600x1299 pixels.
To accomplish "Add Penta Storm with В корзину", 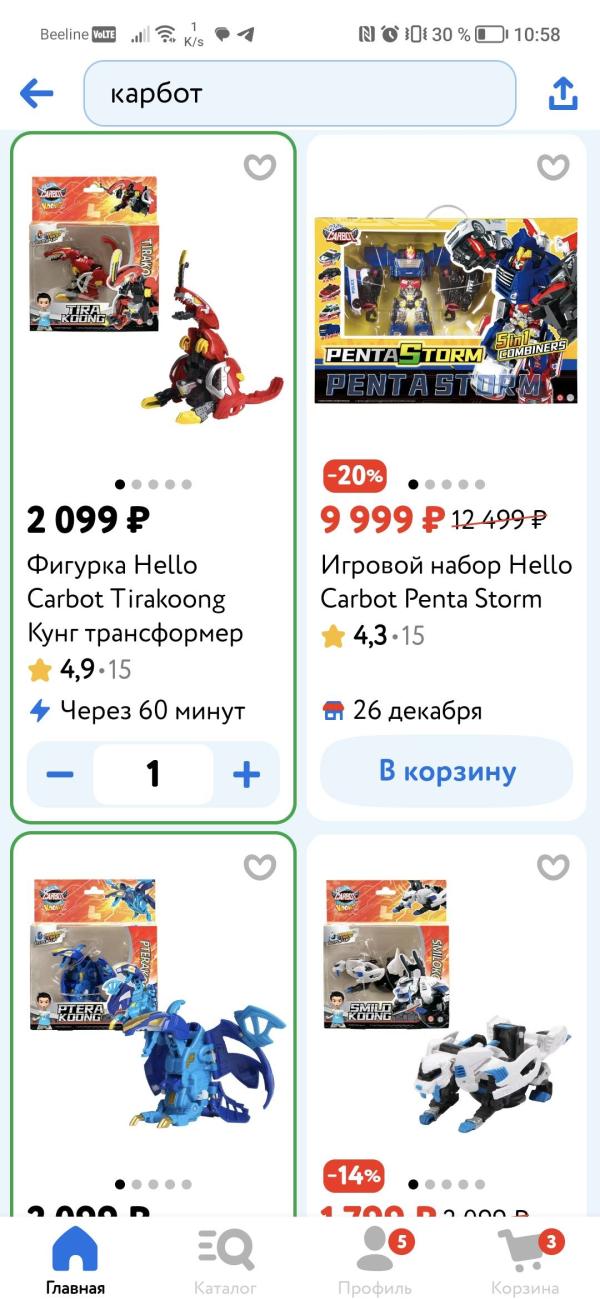I will coord(446,771).
